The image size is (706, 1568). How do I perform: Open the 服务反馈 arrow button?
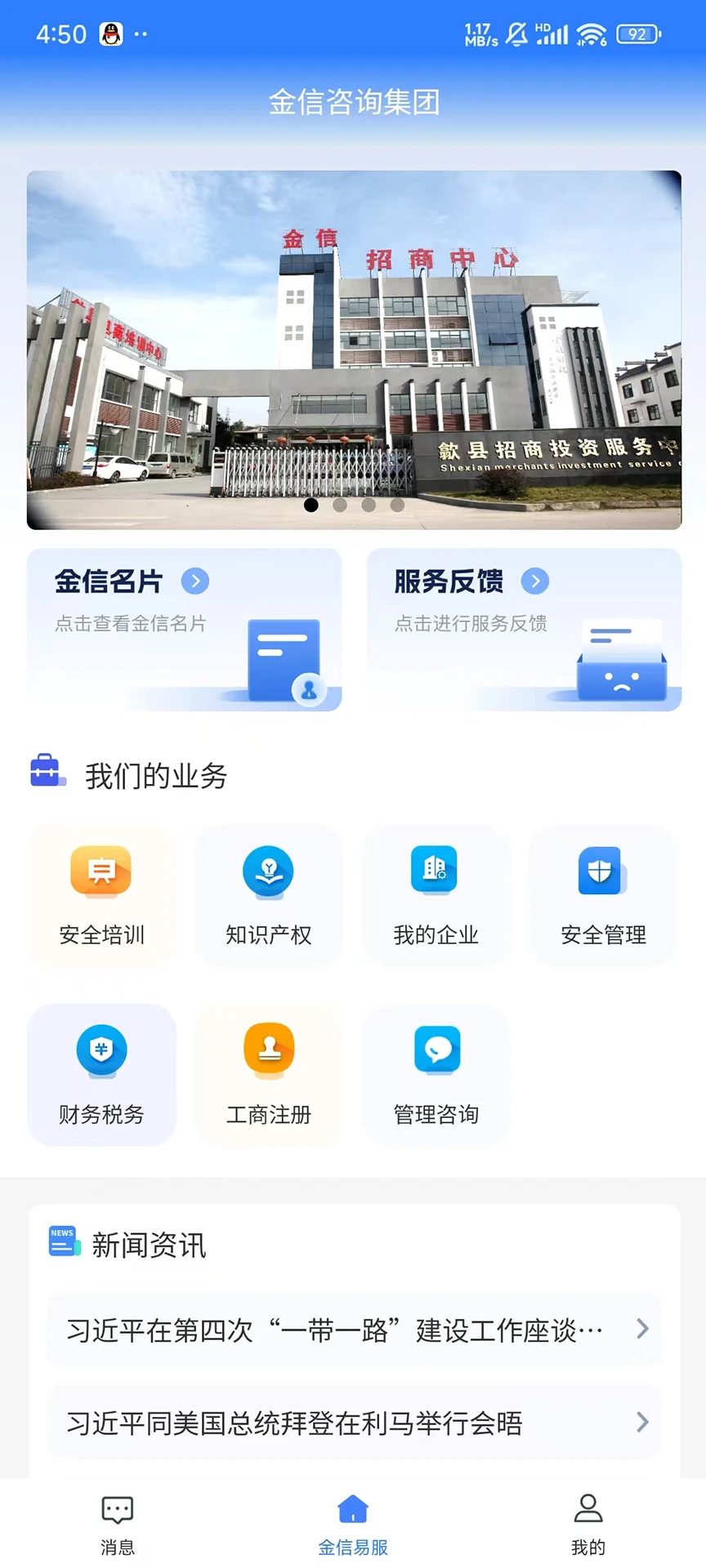coord(536,581)
